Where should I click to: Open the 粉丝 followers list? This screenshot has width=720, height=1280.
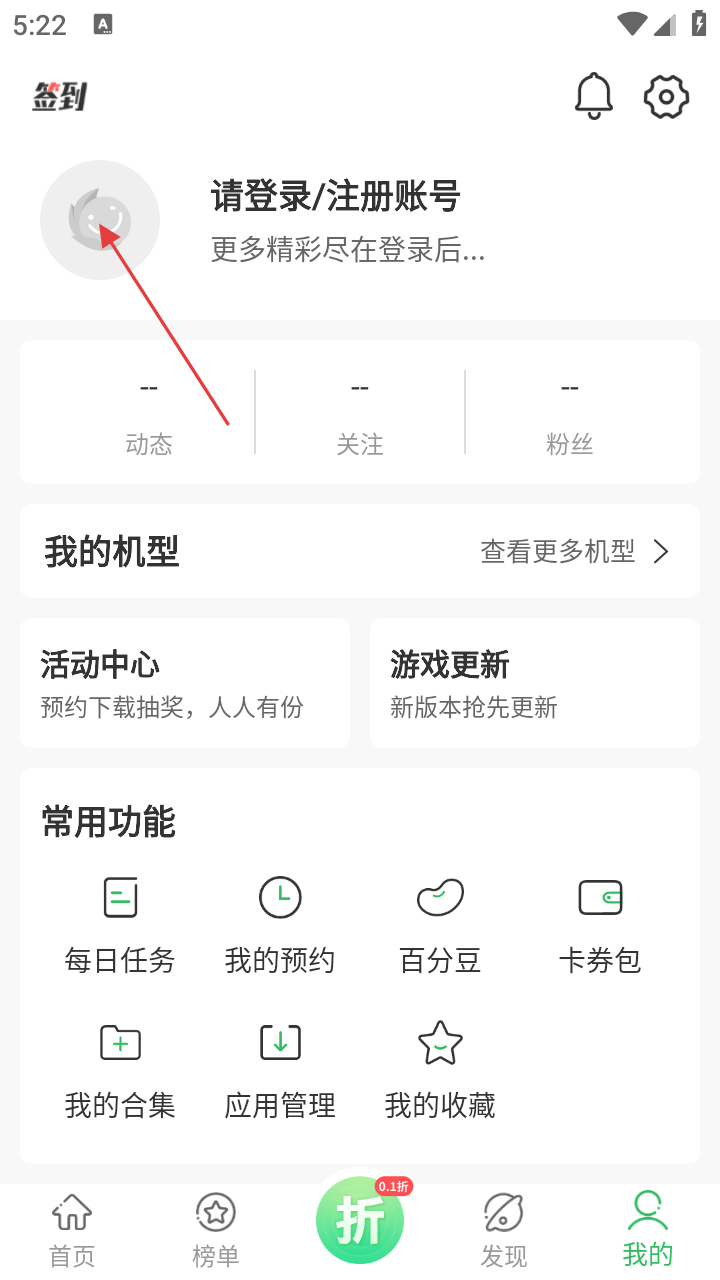[570, 413]
